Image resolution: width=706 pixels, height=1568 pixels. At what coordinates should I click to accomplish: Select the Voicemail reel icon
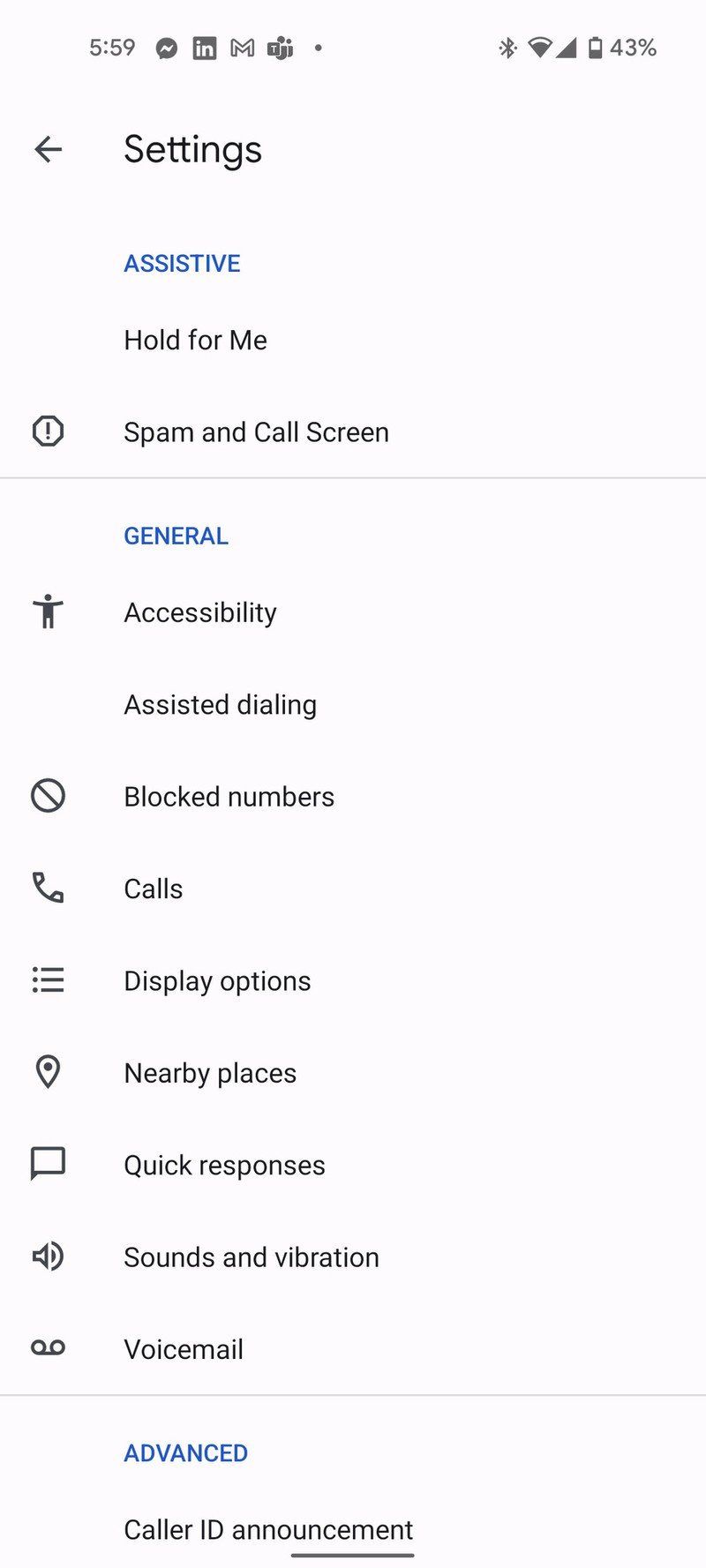[x=48, y=1348]
